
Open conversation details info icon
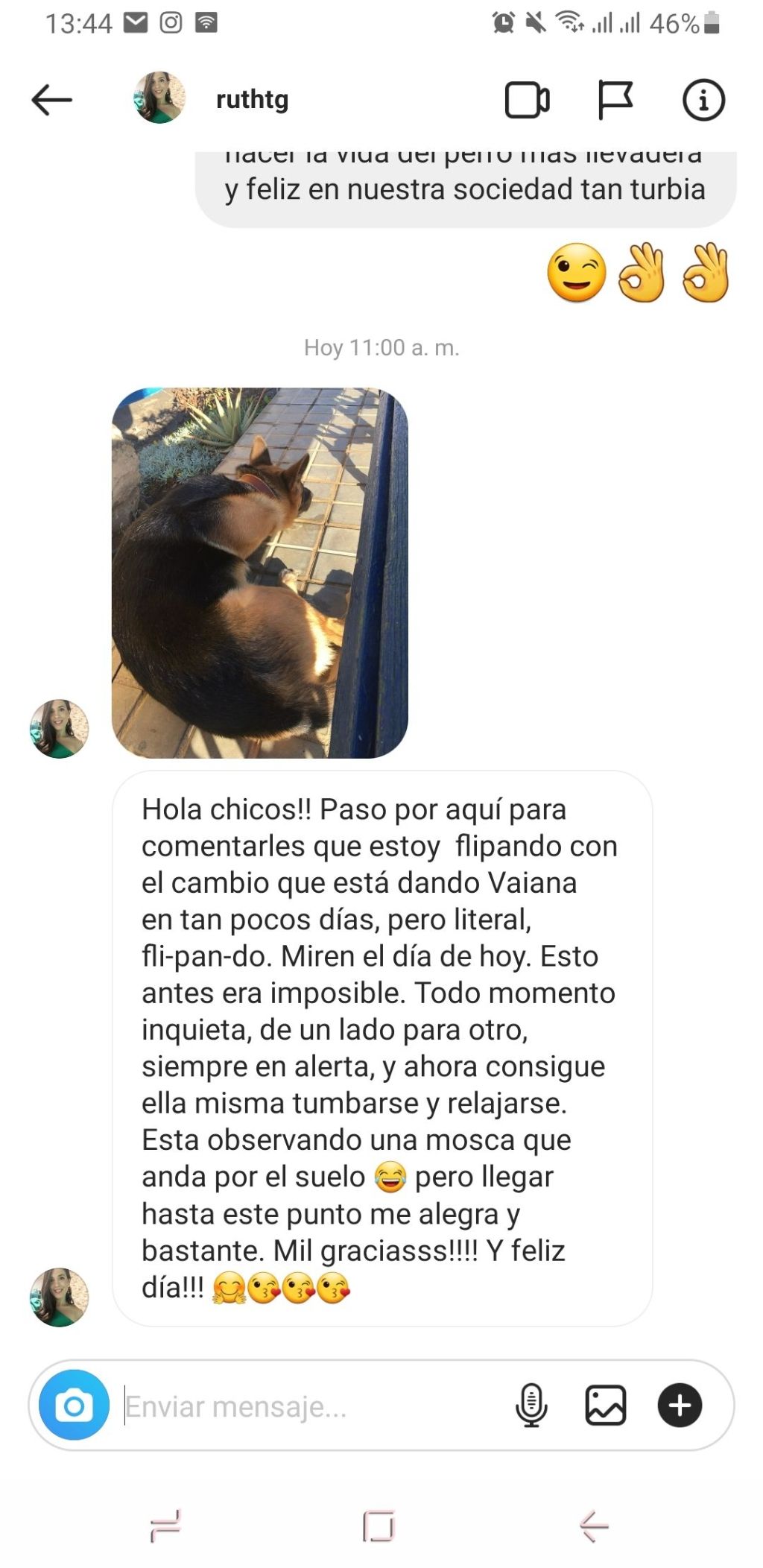pyautogui.click(x=703, y=100)
